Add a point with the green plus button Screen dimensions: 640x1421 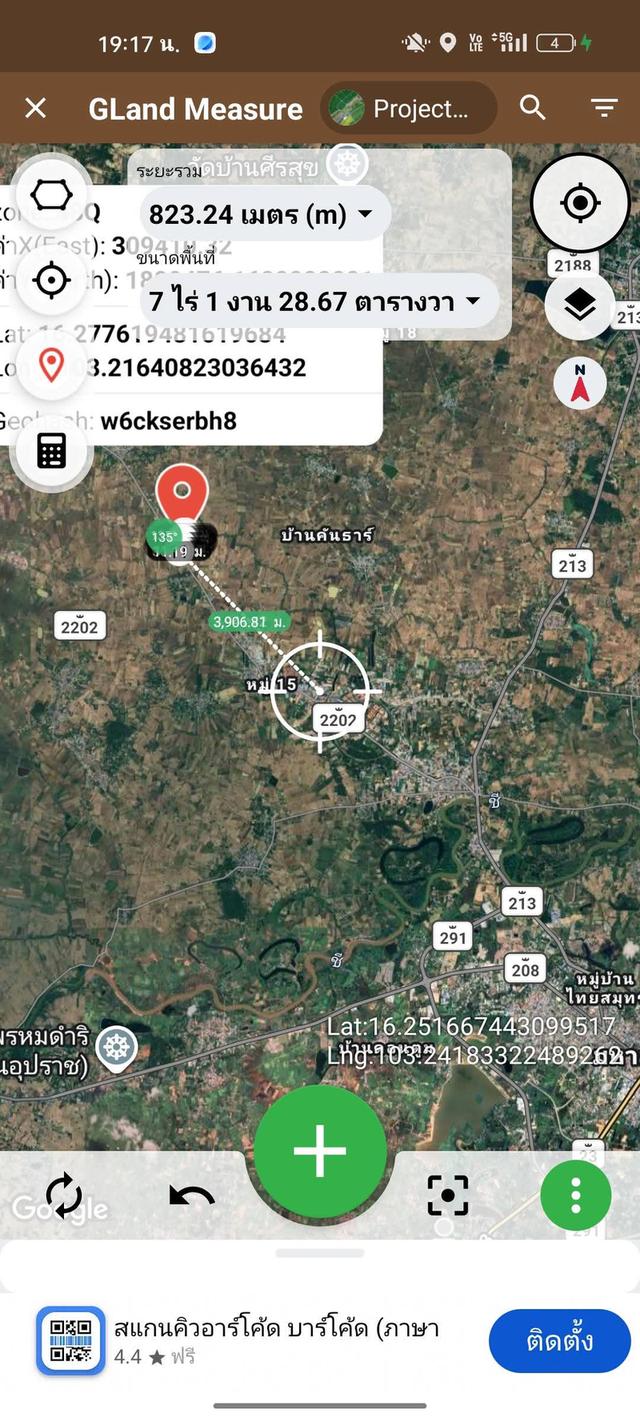320,1150
